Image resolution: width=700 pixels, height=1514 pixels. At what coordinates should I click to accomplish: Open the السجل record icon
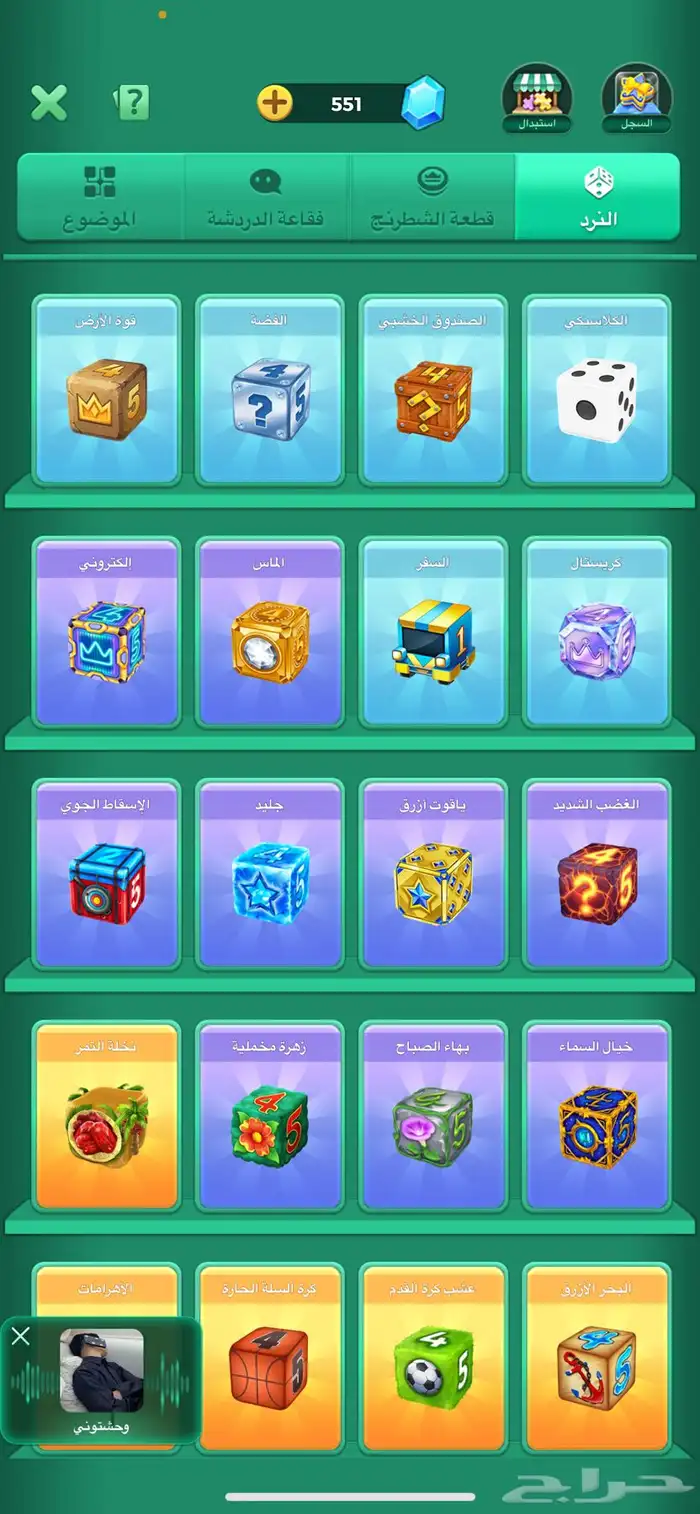coord(636,98)
